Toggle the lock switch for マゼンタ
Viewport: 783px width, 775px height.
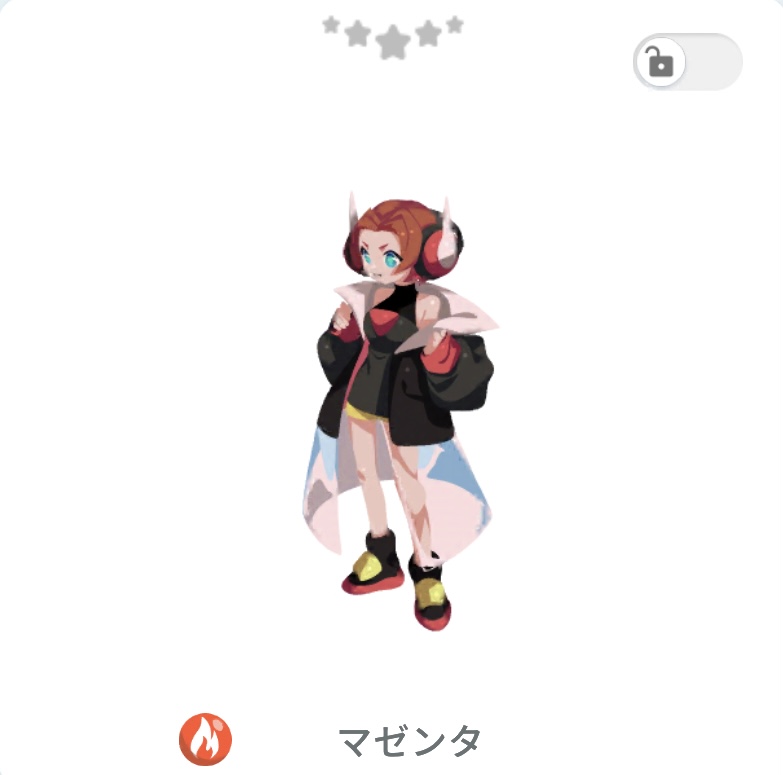(x=687, y=63)
